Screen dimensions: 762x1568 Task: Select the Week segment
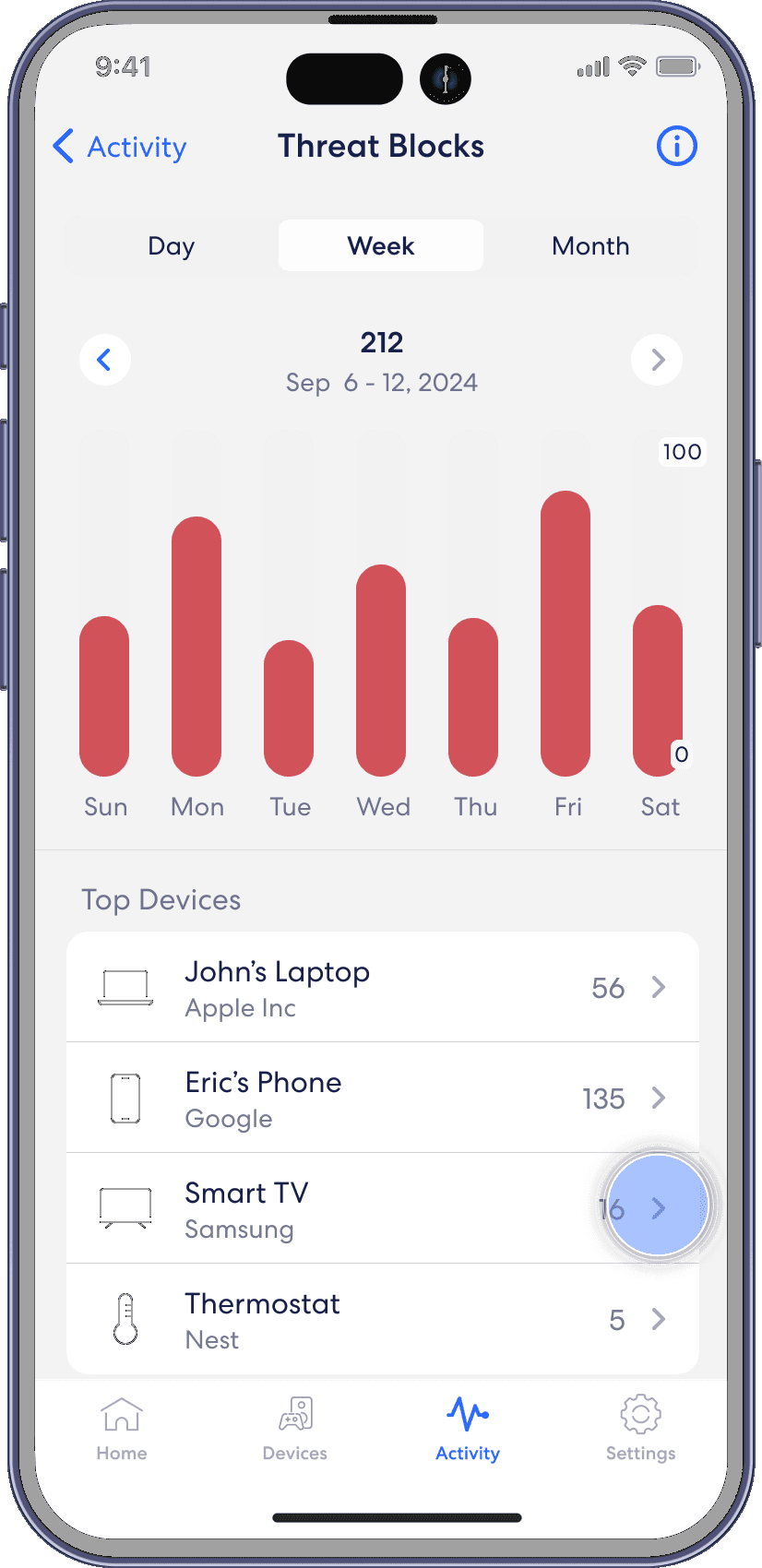click(x=381, y=246)
